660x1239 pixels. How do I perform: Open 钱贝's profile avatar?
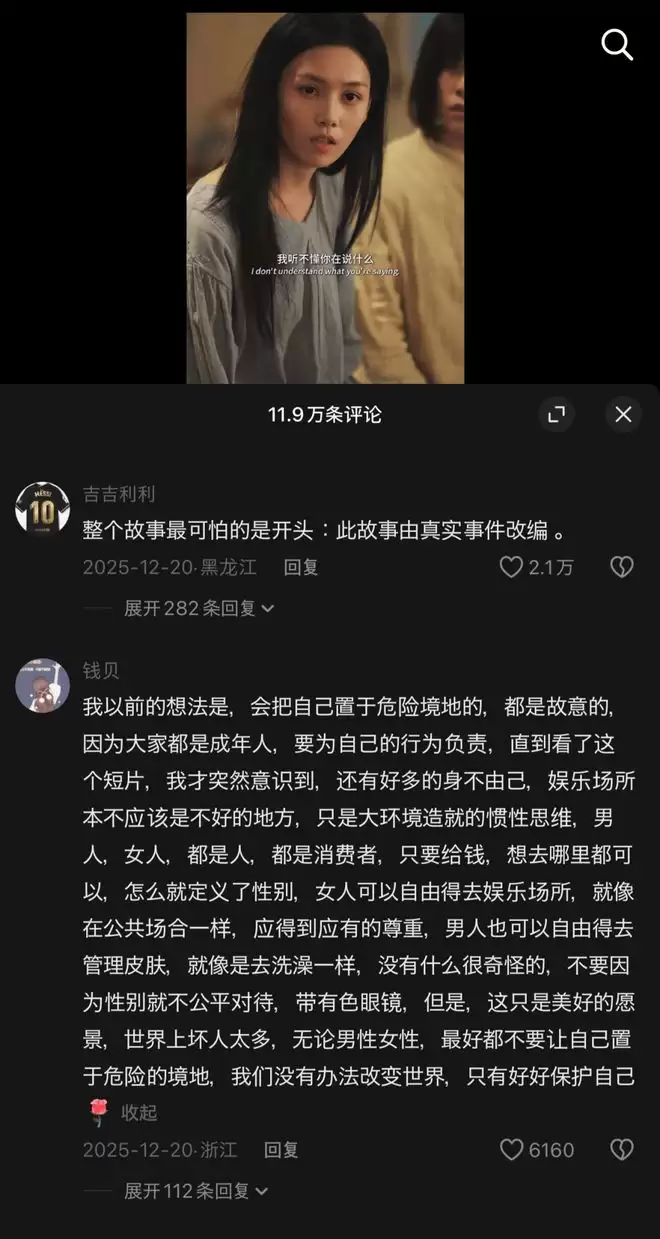[42, 685]
